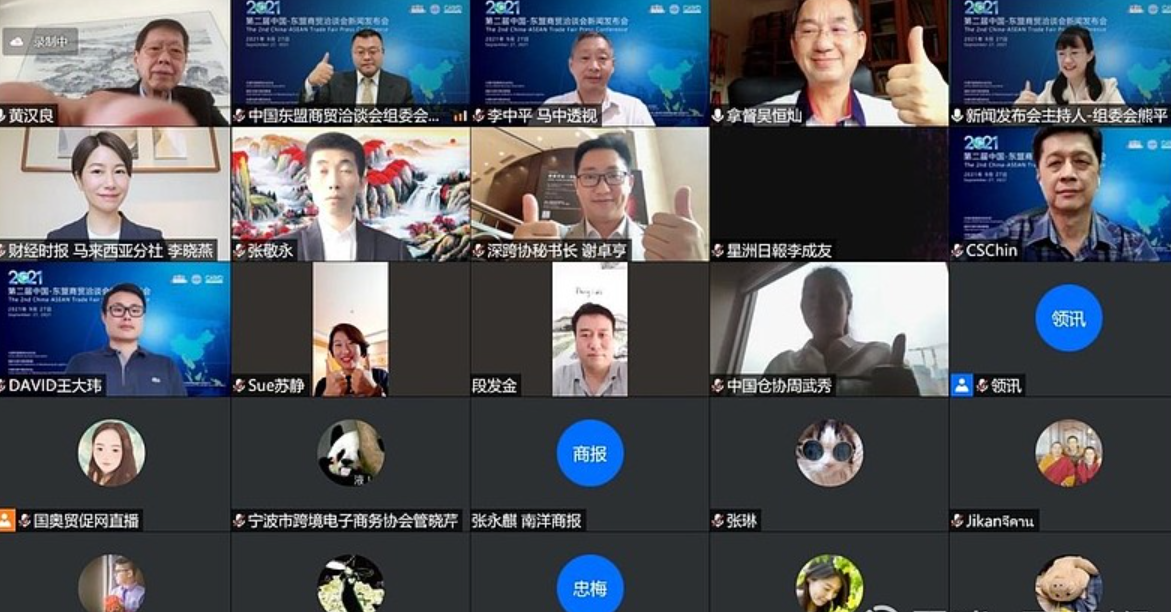Open 深跨协秘书长 谢卓亨 video tile
This screenshot has width=1171, height=612.
(590, 193)
